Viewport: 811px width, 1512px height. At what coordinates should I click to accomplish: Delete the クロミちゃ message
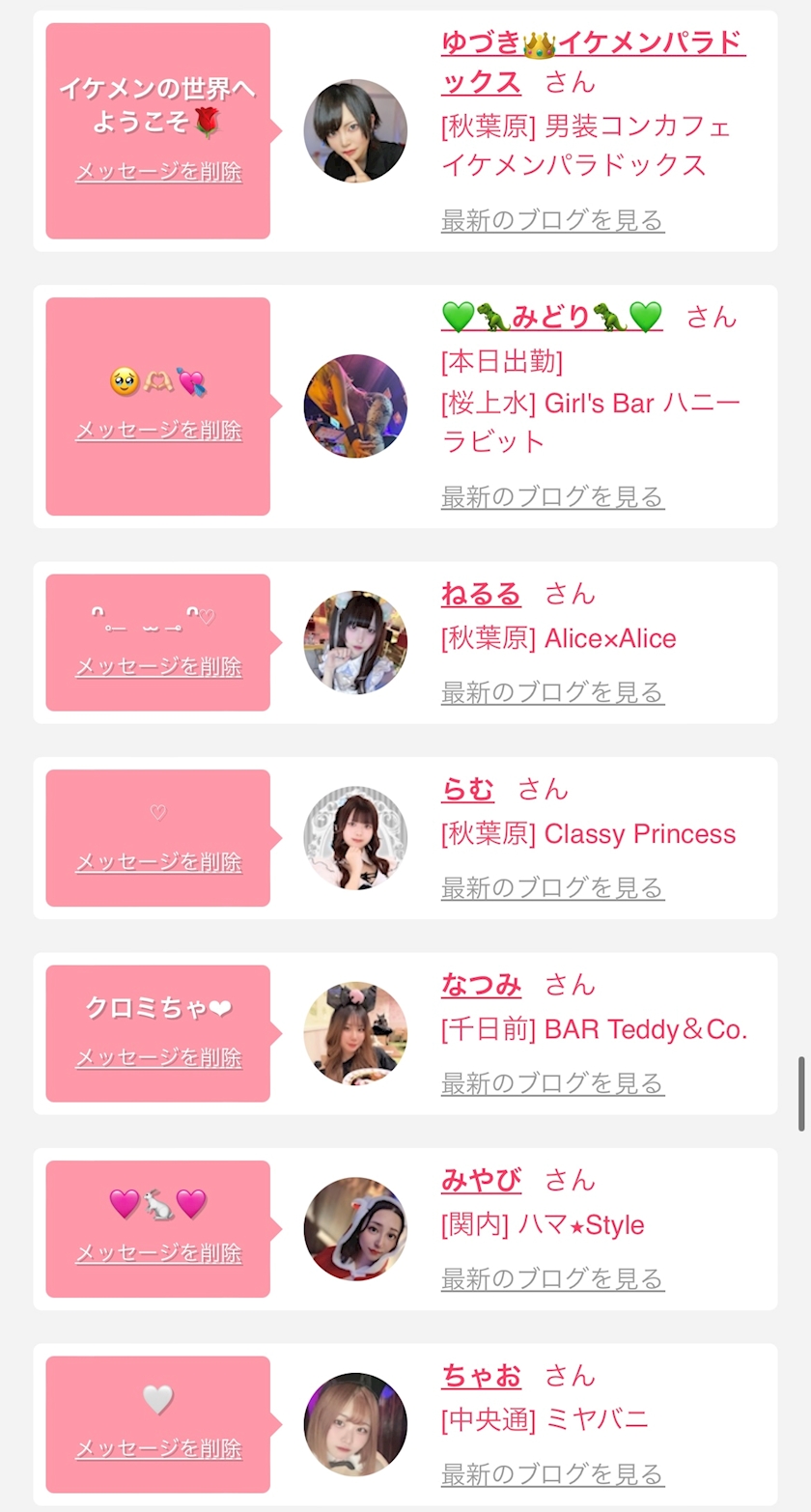(x=158, y=1058)
